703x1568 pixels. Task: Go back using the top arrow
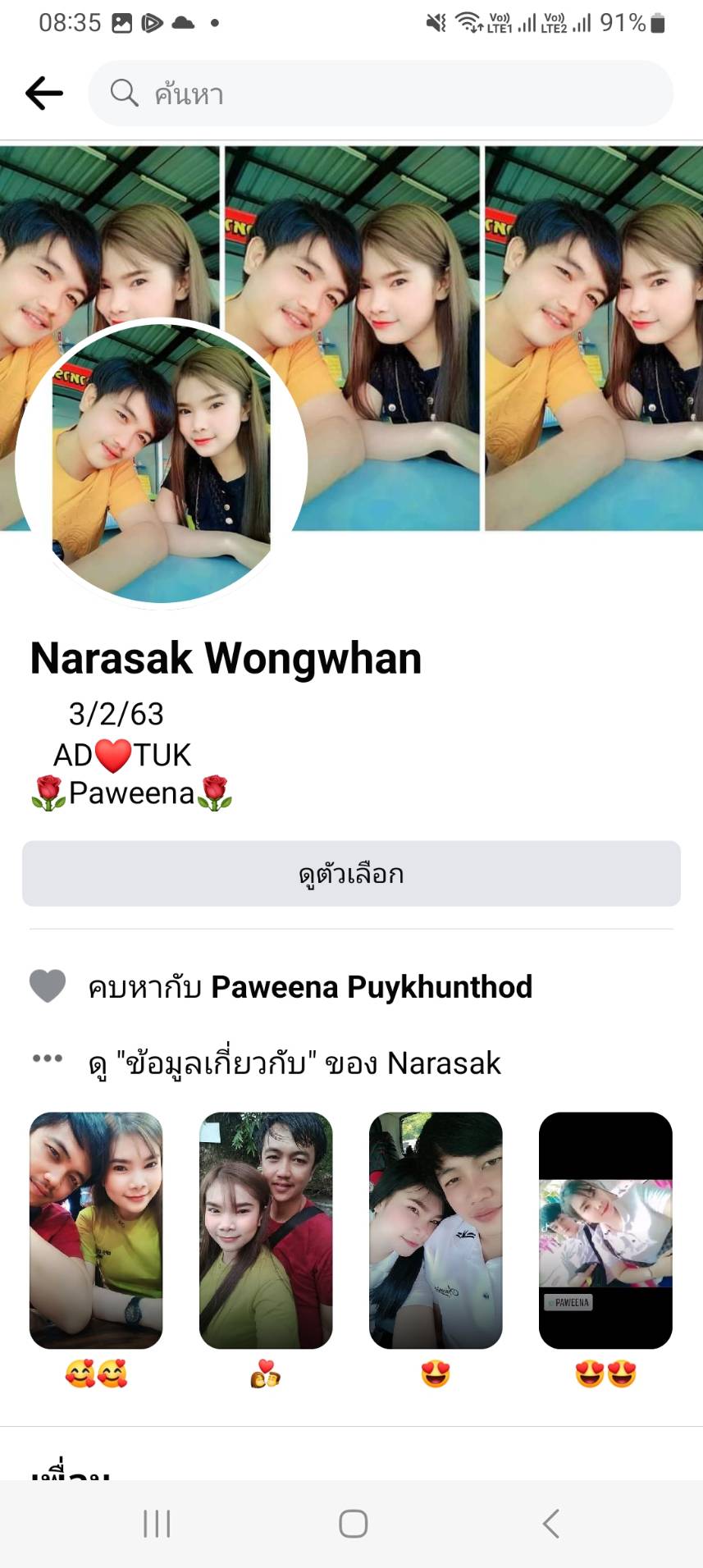[44, 94]
